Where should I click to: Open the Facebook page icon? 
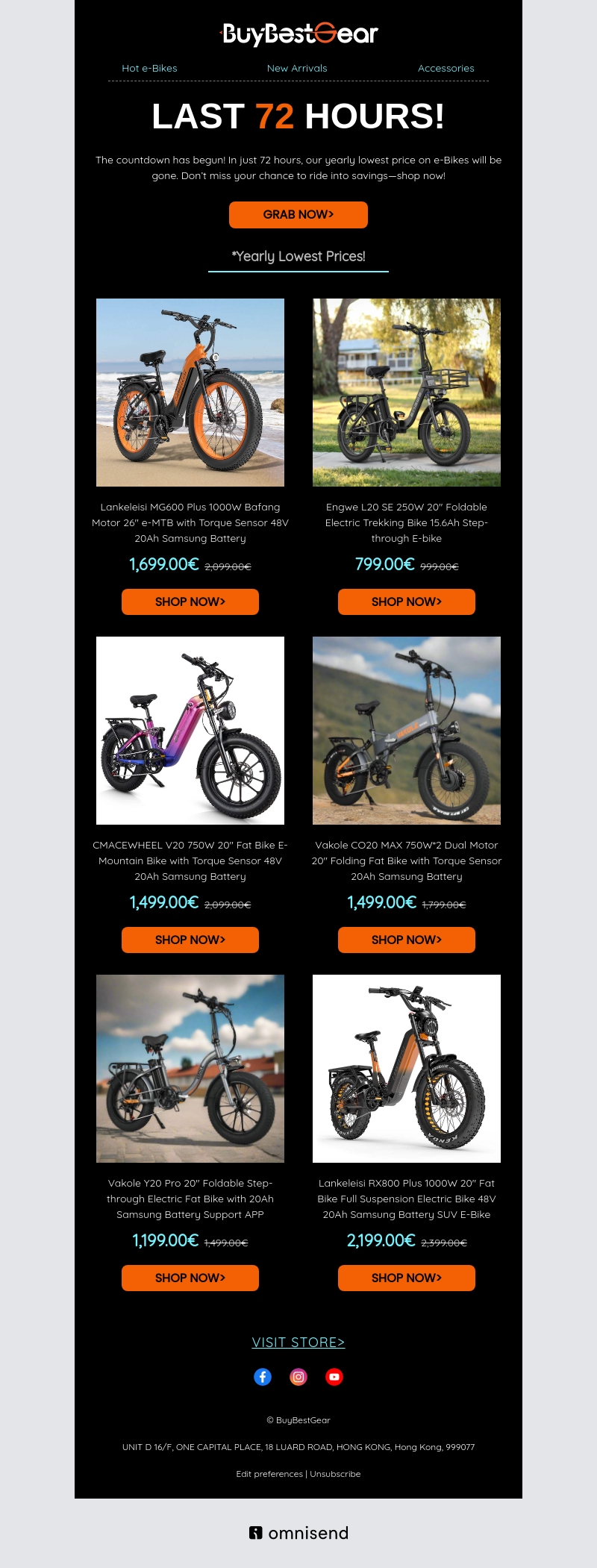click(x=263, y=1377)
